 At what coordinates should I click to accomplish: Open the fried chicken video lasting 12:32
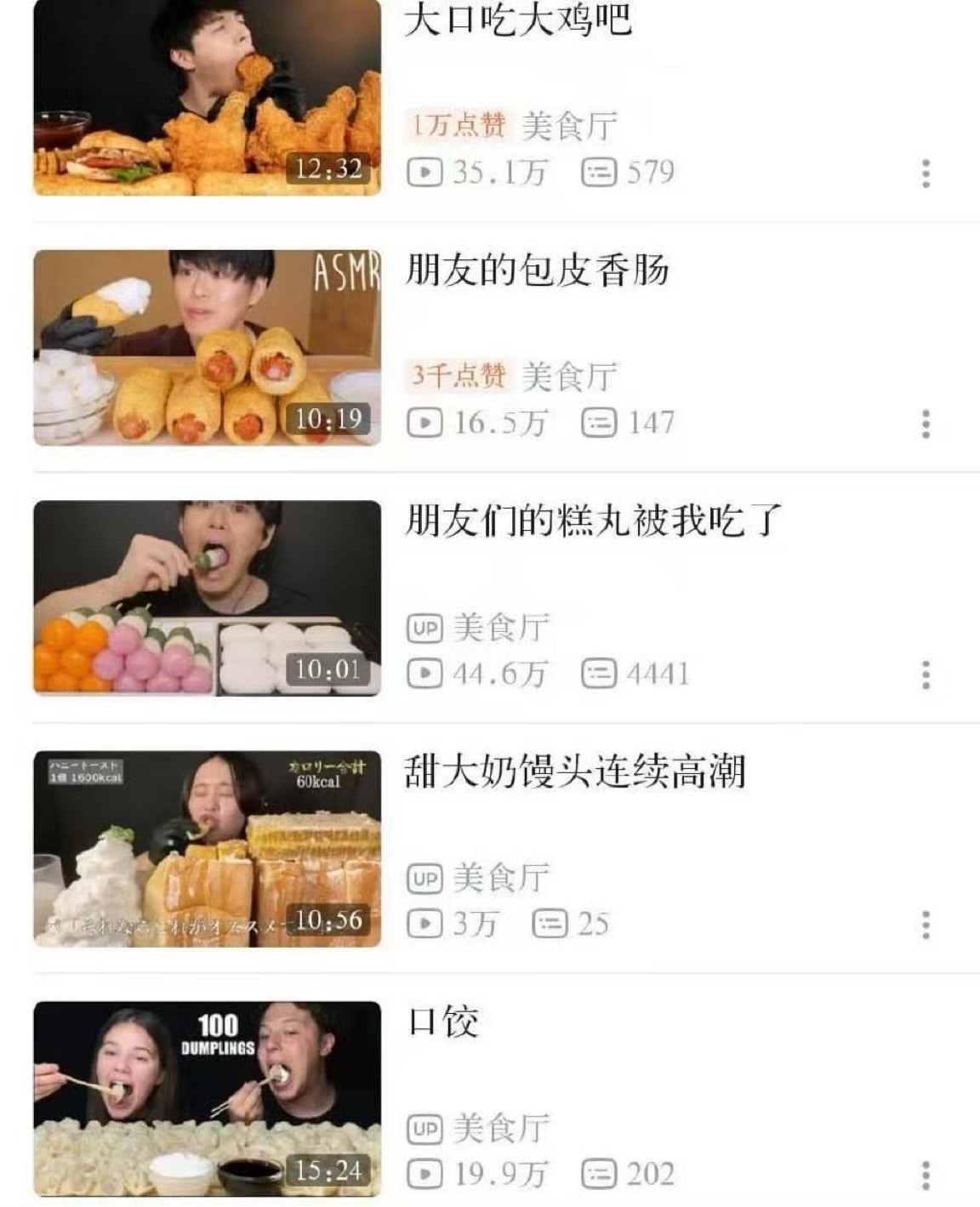coord(207,98)
